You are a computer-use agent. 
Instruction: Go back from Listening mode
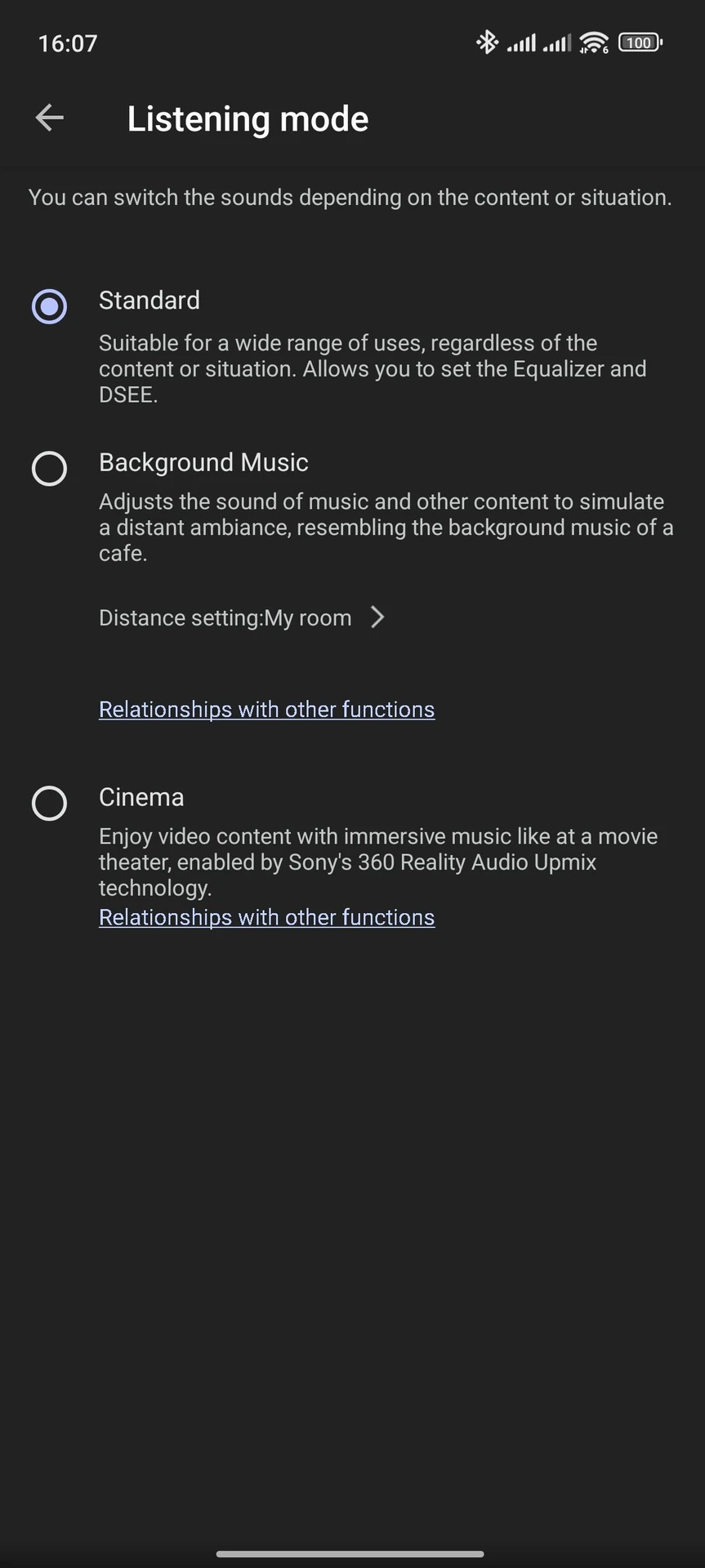click(50, 118)
